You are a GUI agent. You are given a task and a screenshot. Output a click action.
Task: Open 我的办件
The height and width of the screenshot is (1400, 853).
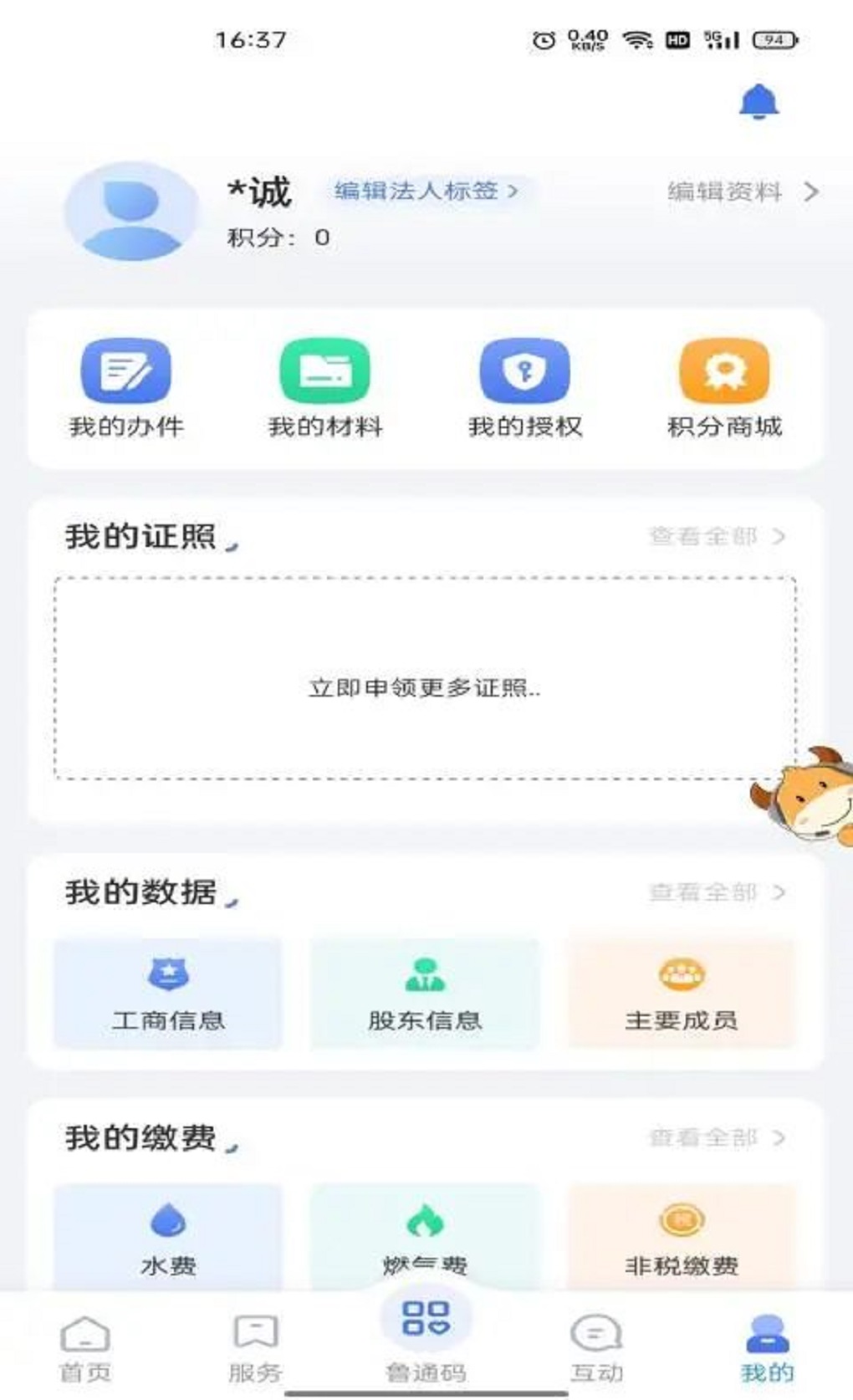[x=126, y=389]
